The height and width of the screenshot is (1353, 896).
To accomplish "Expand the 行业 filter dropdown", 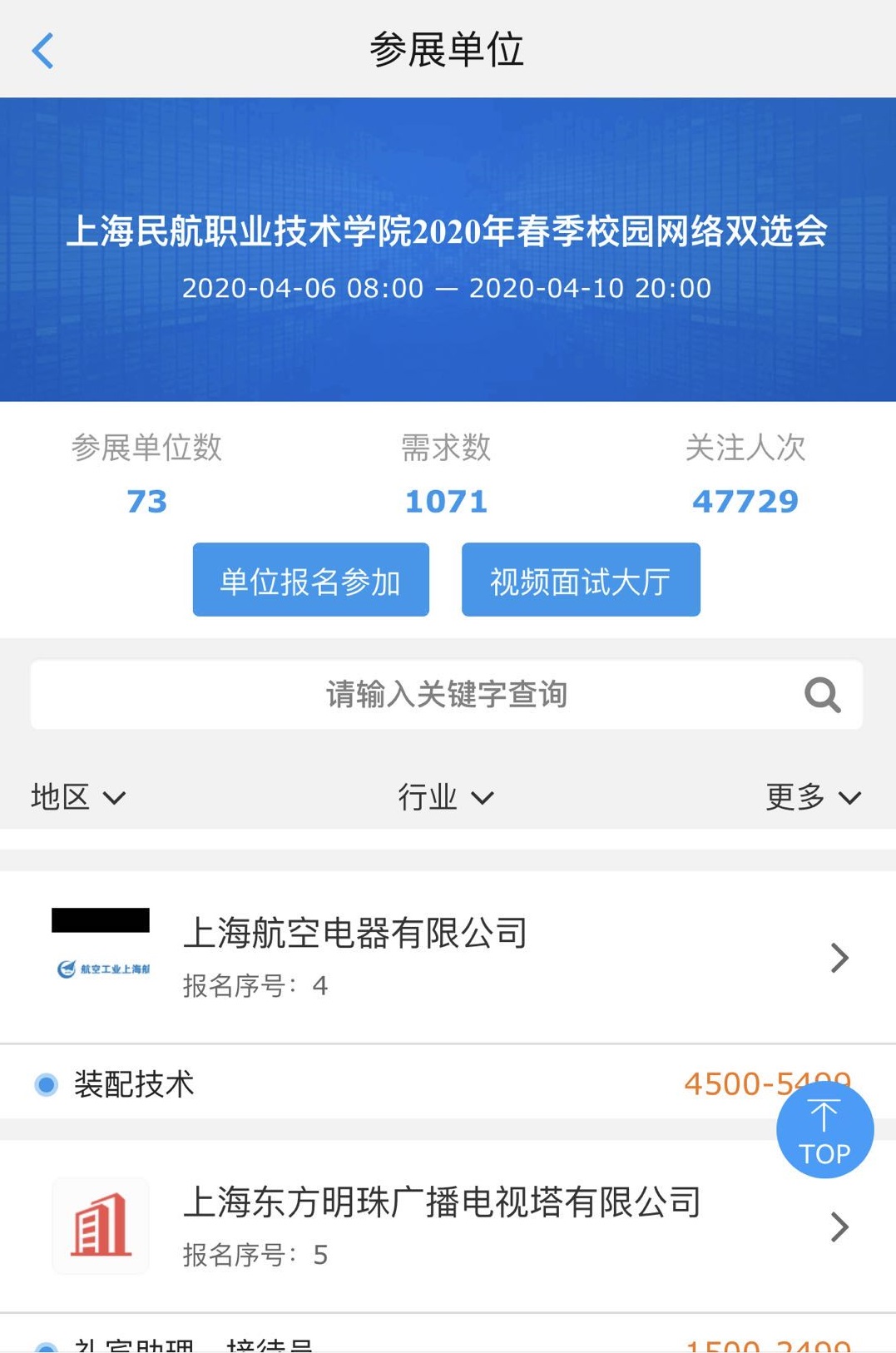I will [445, 797].
